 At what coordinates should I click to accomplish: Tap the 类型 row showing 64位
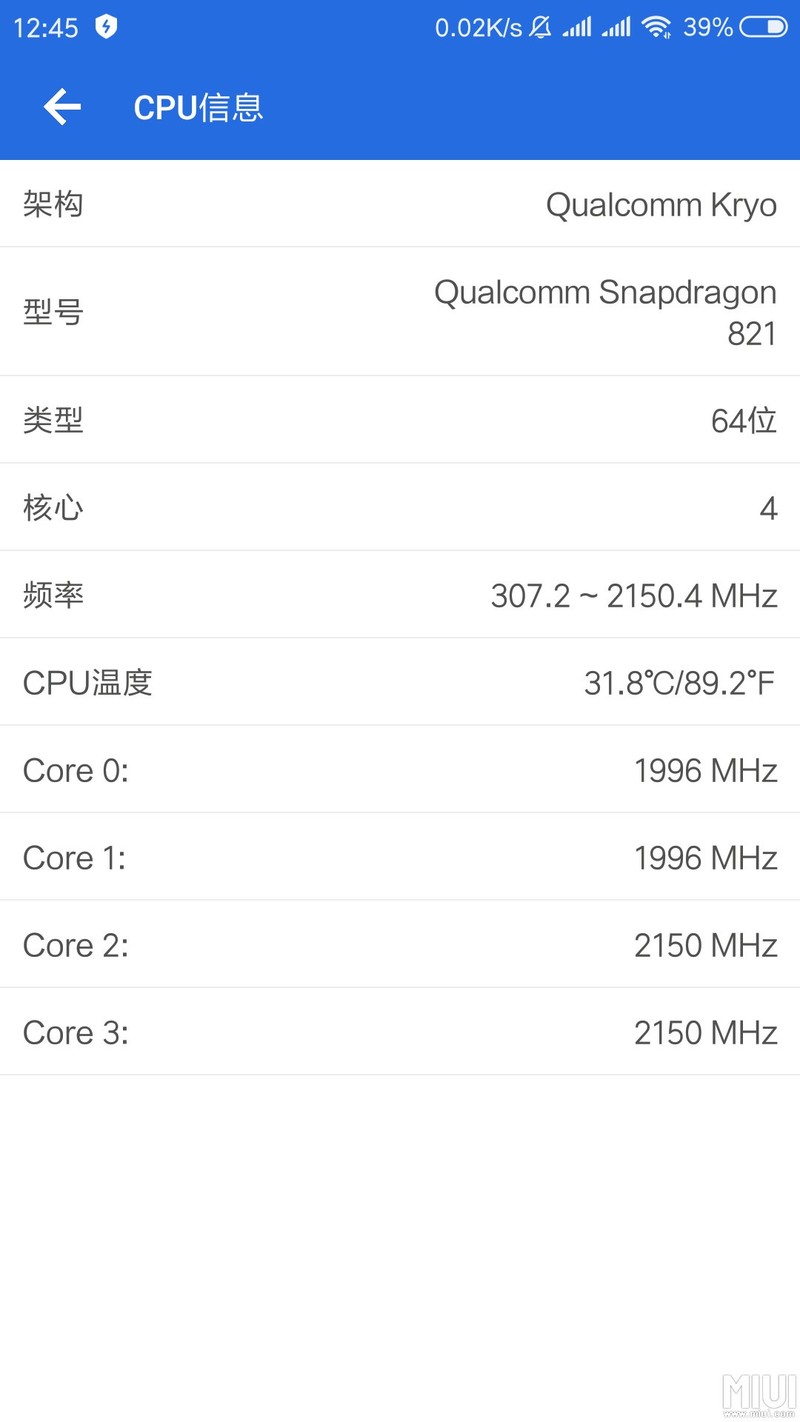[x=400, y=419]
